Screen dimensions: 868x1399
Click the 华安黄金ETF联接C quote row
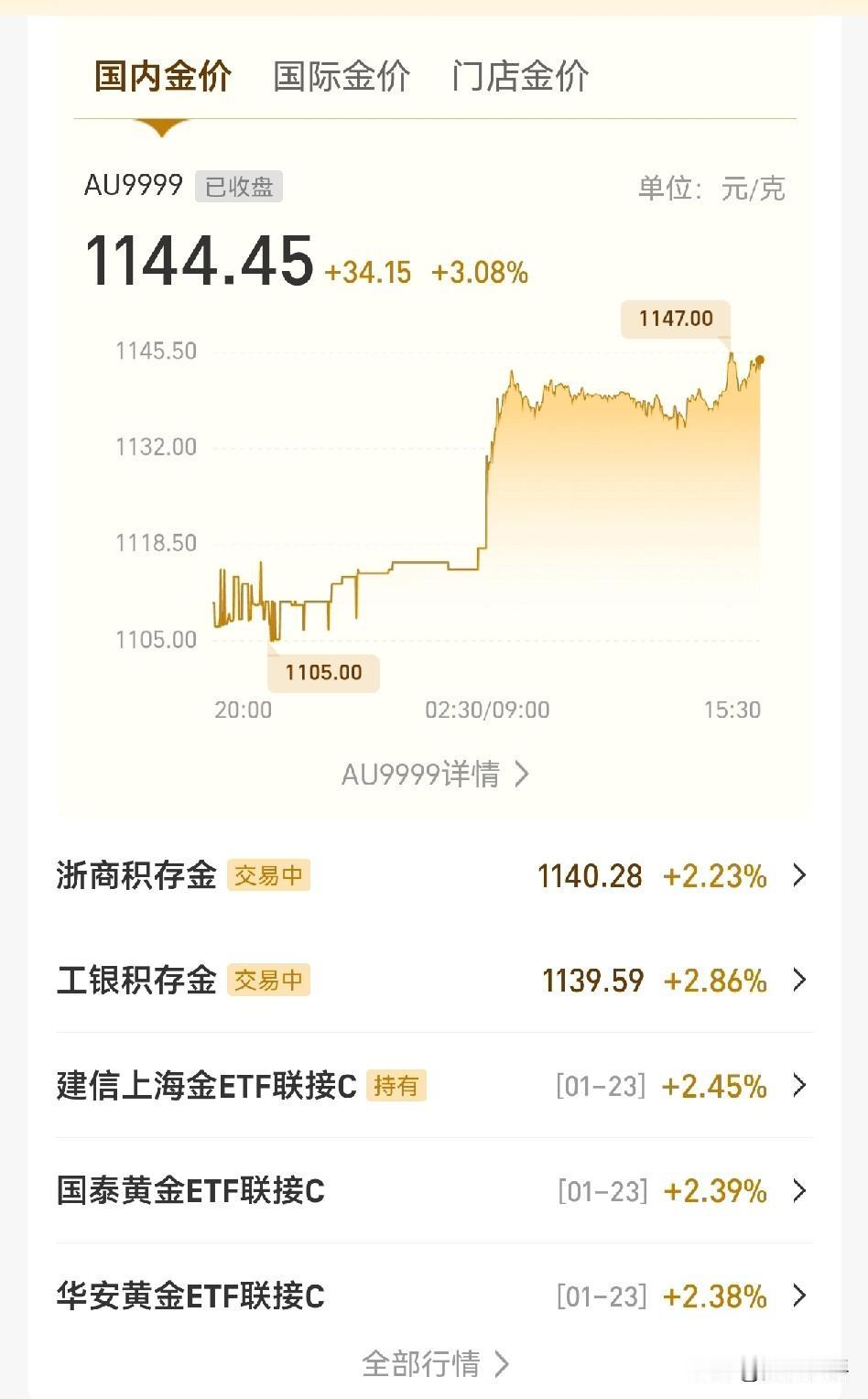(434, 1296)
